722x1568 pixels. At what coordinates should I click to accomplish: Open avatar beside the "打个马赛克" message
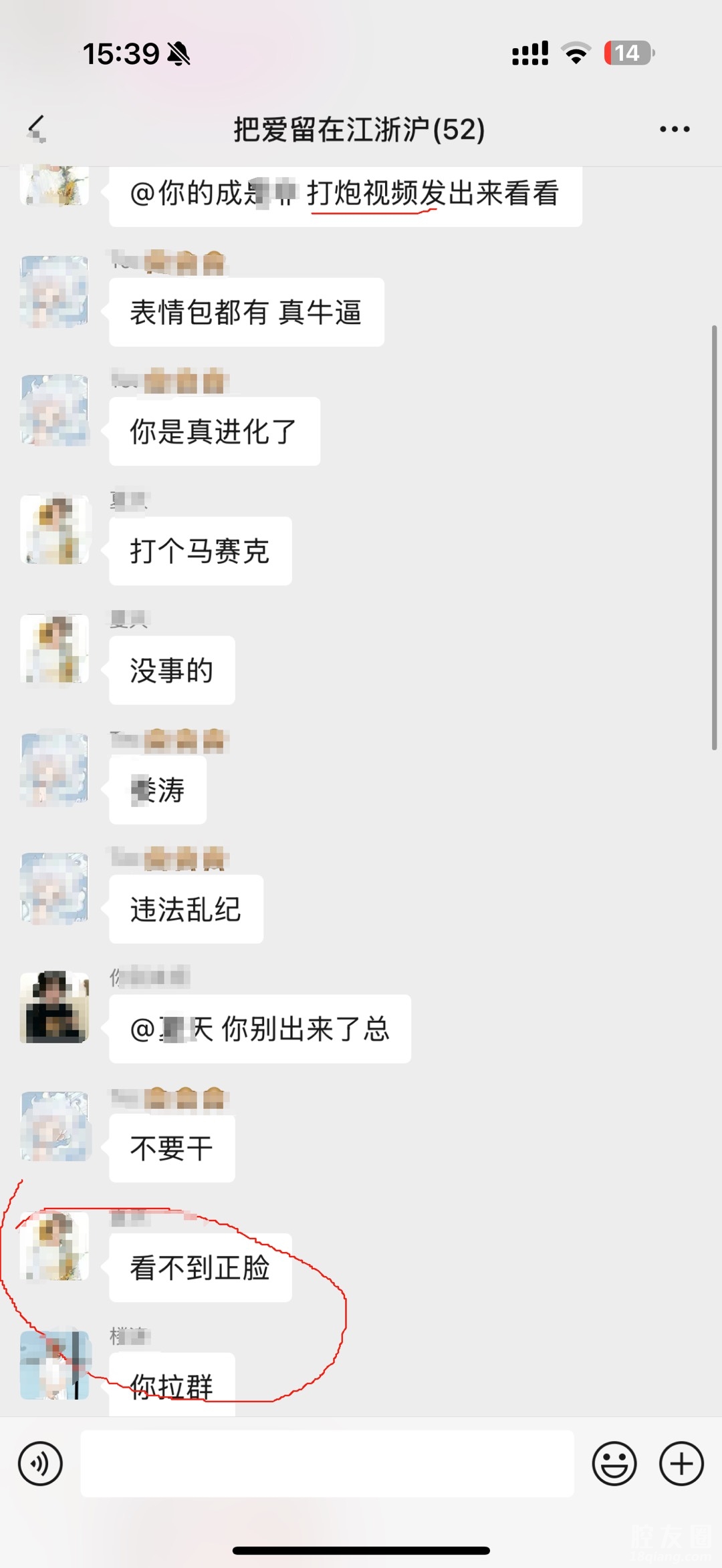[55, 530]
